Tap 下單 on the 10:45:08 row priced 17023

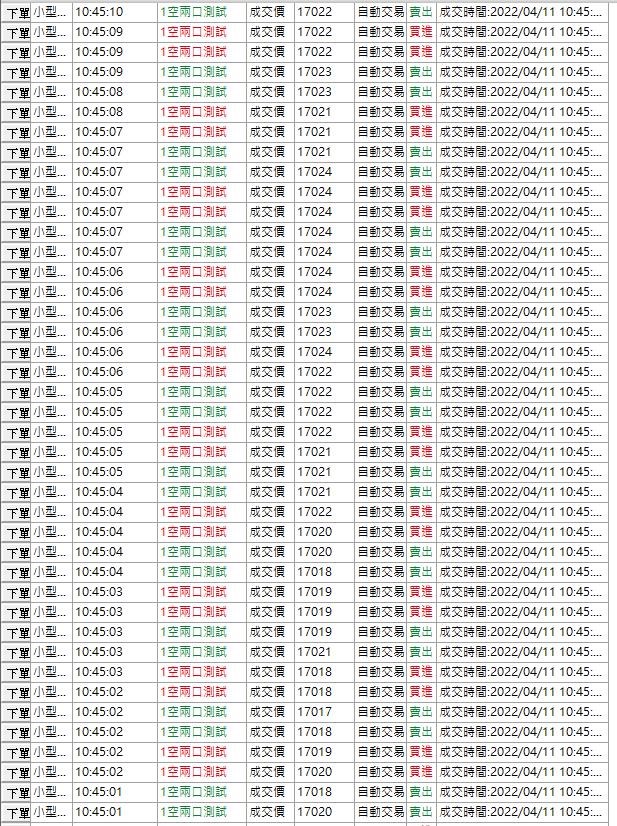[x=16, y=93]
